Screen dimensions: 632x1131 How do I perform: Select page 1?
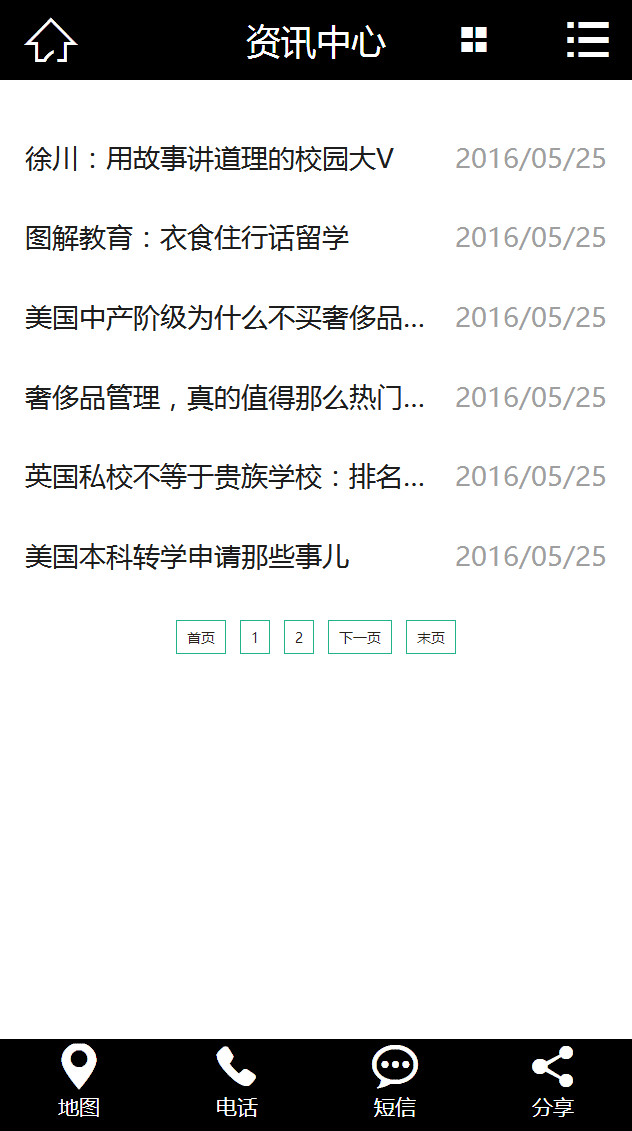[255, 637]
